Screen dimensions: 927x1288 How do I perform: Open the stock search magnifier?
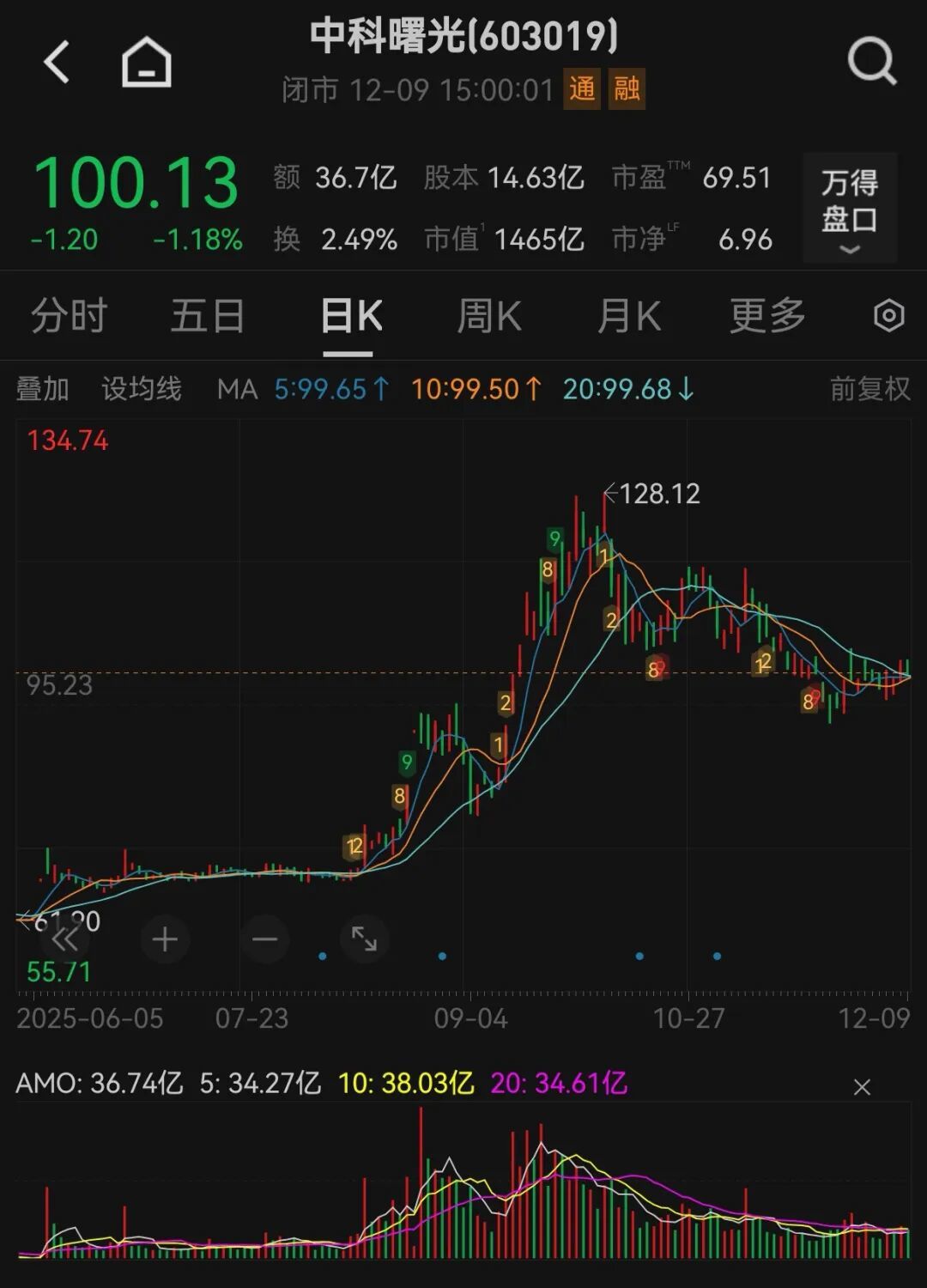(871, 62)
